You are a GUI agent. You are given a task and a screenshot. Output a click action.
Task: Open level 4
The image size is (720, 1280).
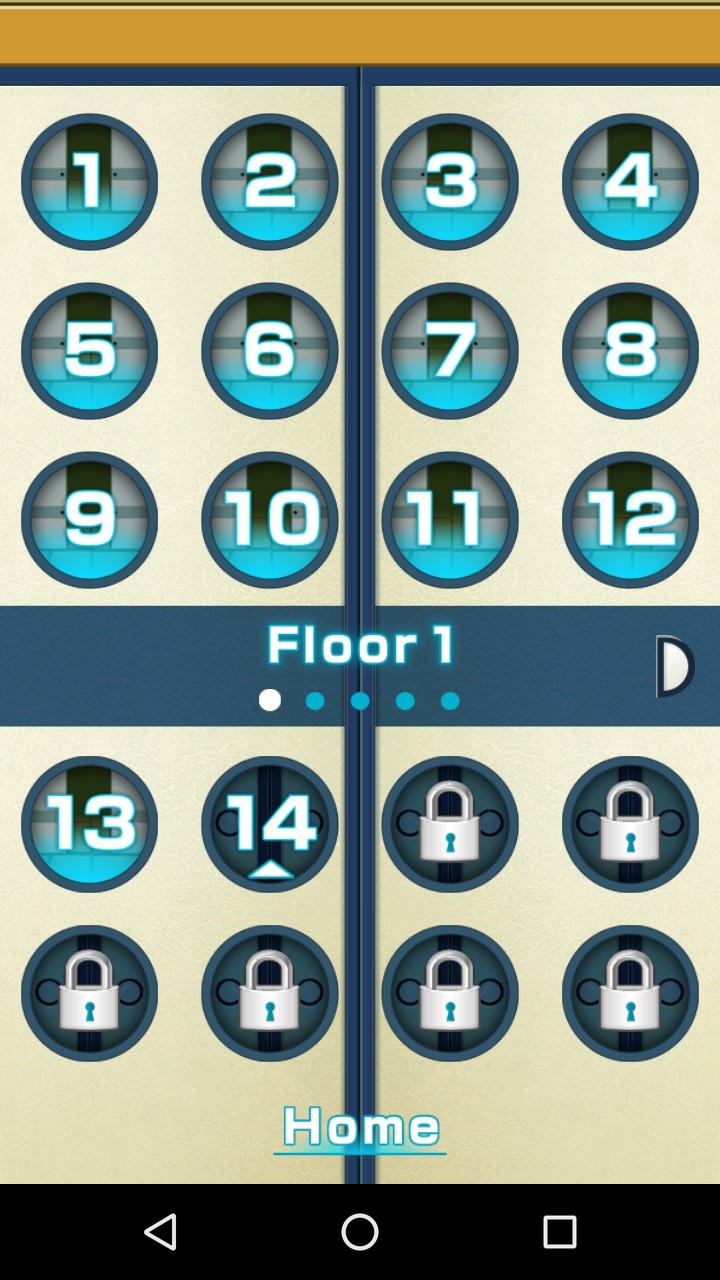630,181
